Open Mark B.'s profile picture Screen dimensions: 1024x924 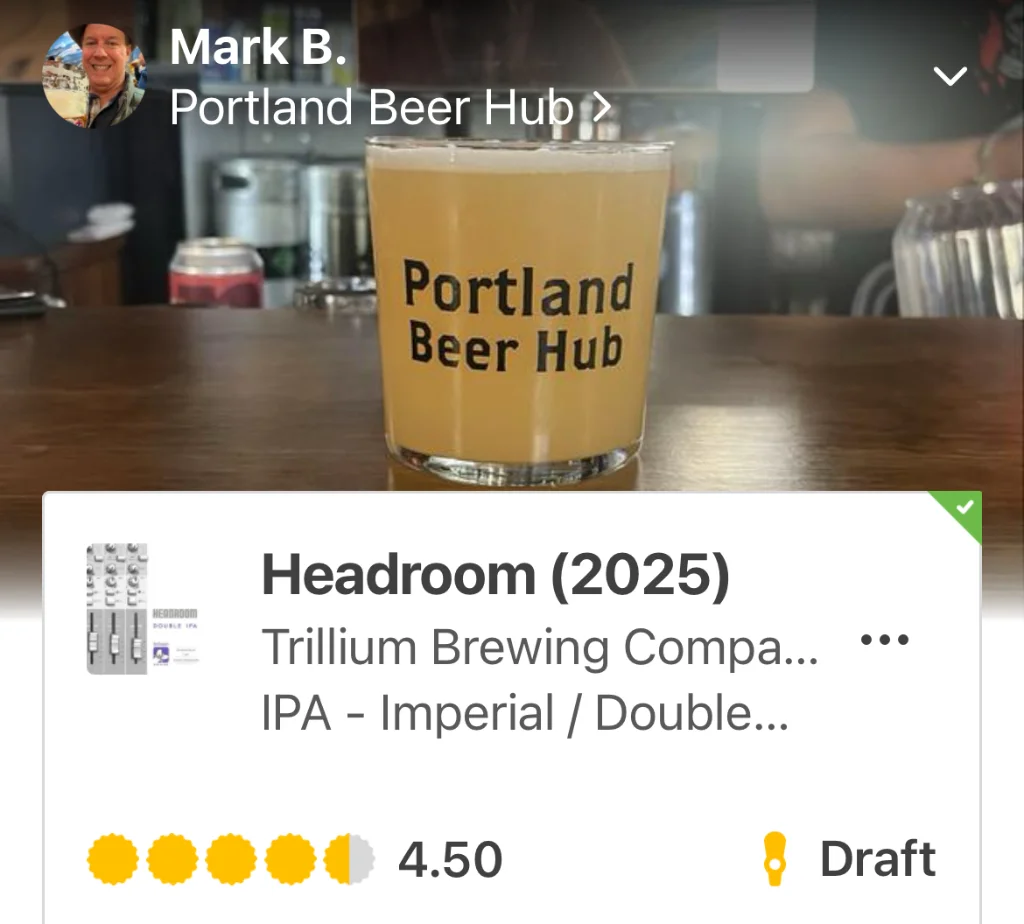(94, 78)
